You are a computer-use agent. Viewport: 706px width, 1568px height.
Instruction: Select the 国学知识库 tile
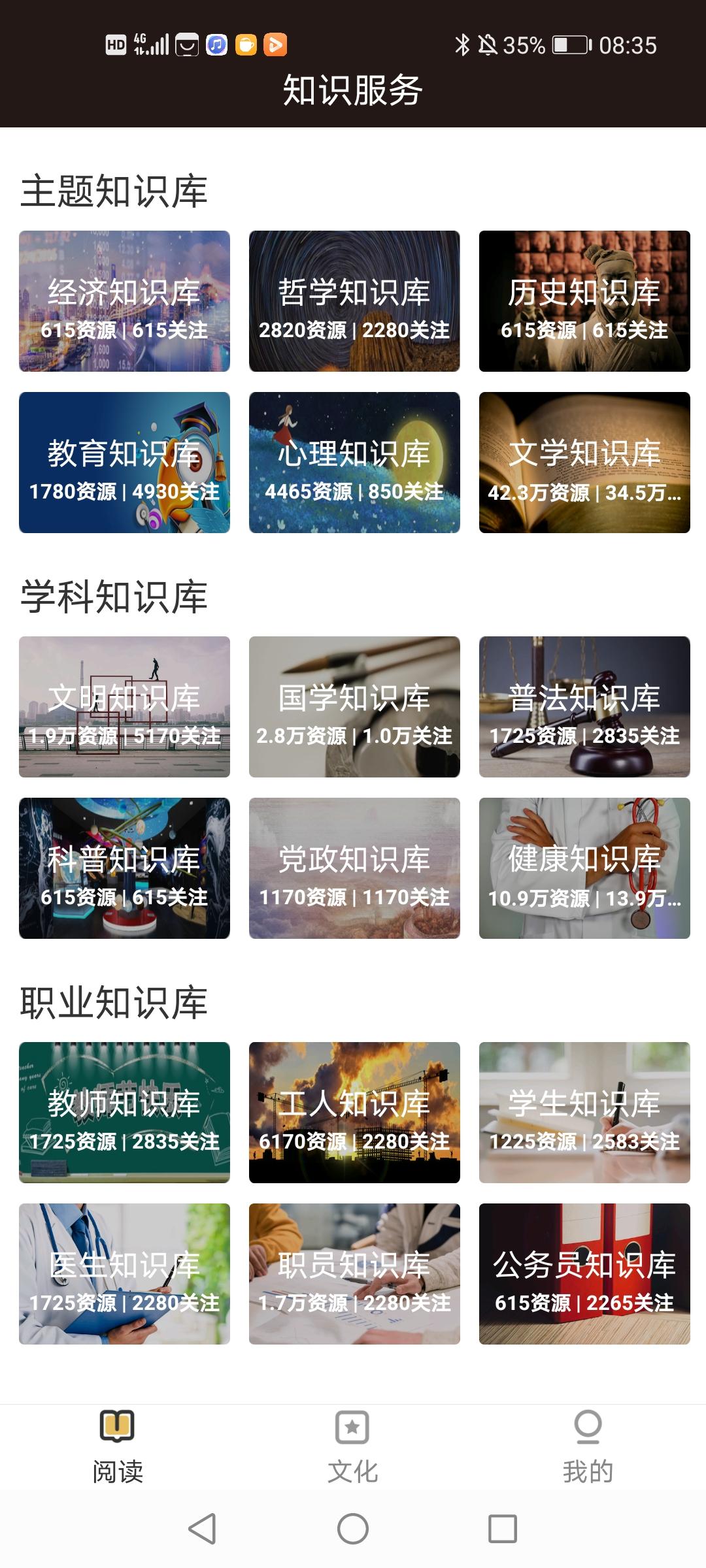click(x=354, y=707)
